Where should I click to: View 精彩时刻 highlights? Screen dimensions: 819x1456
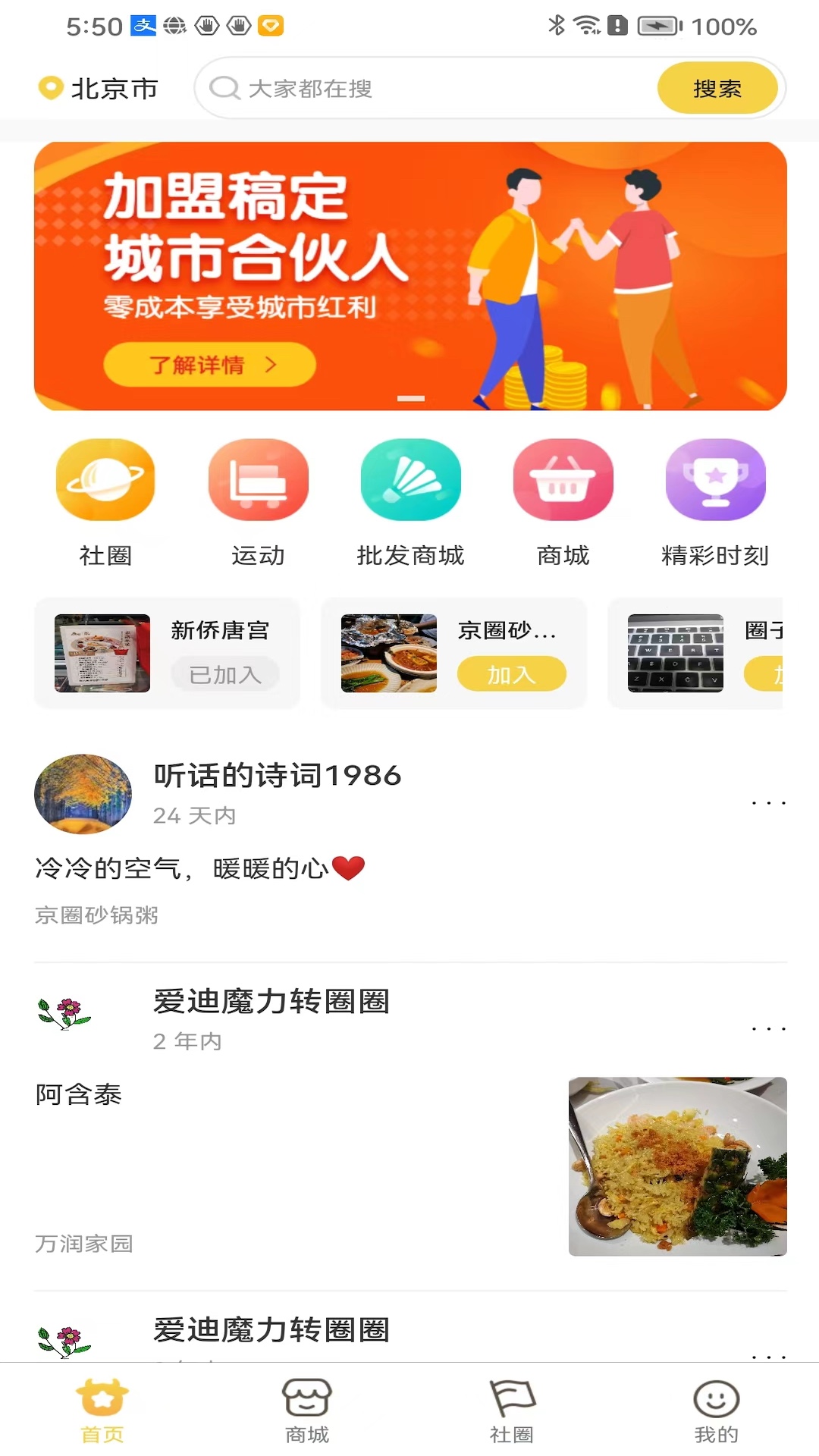click(715, 481)
